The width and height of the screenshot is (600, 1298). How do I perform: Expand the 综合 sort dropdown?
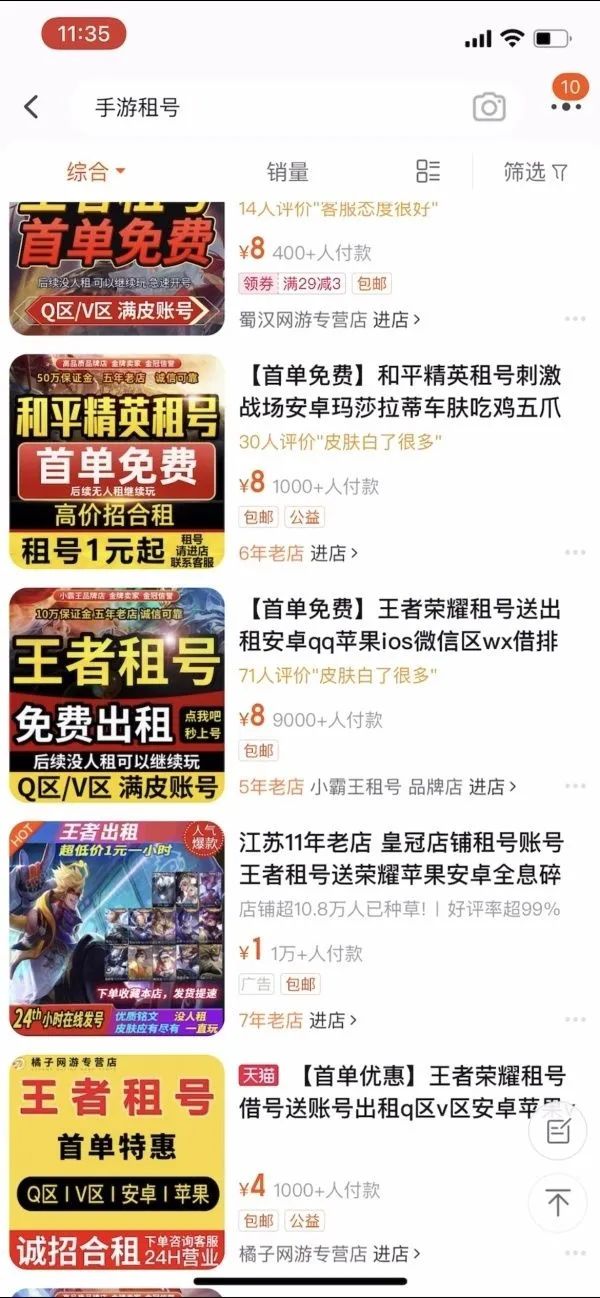[96, 172]
